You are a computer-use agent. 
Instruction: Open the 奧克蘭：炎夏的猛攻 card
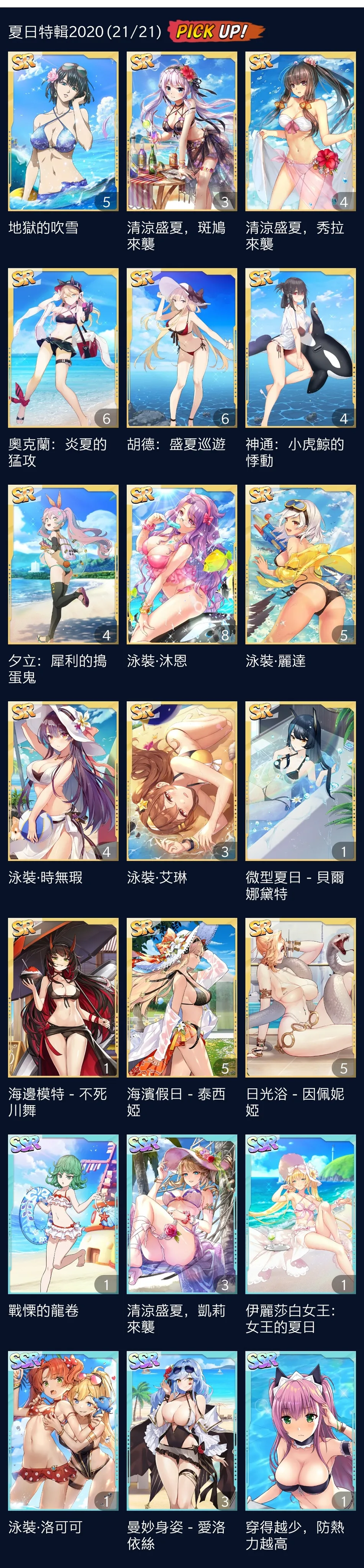[63, 348]
